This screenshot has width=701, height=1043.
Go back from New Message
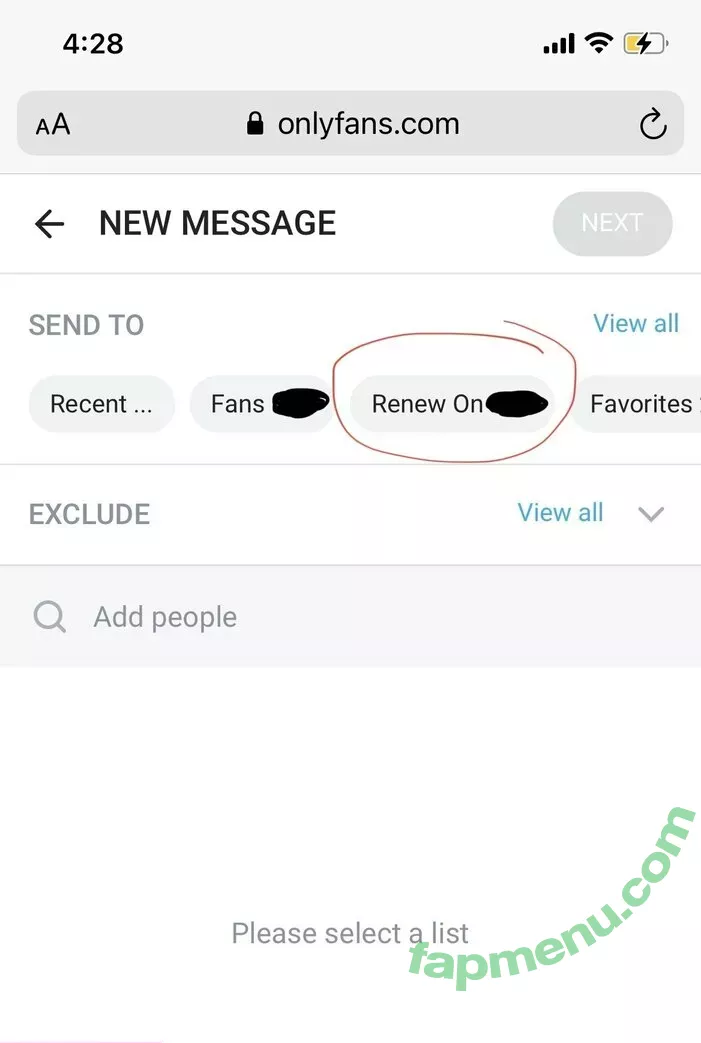tap(49, 224)
